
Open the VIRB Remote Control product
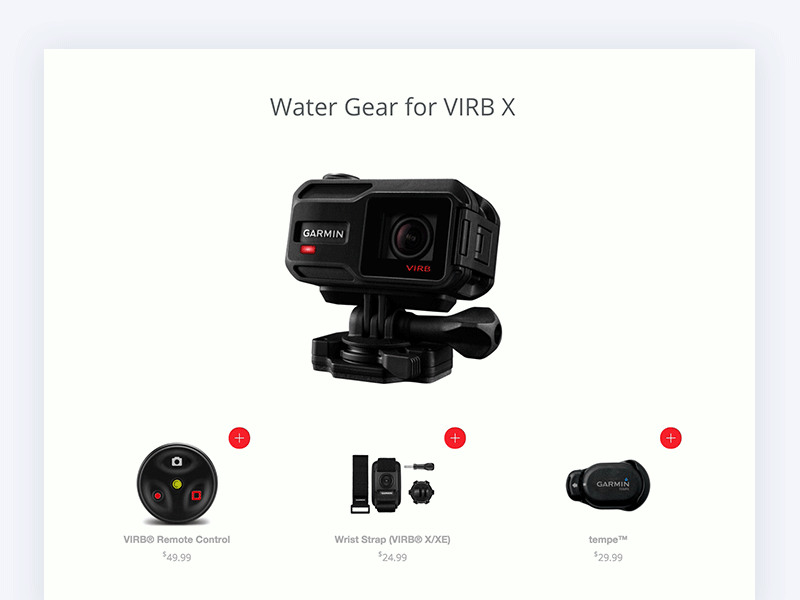click(176, 539)
